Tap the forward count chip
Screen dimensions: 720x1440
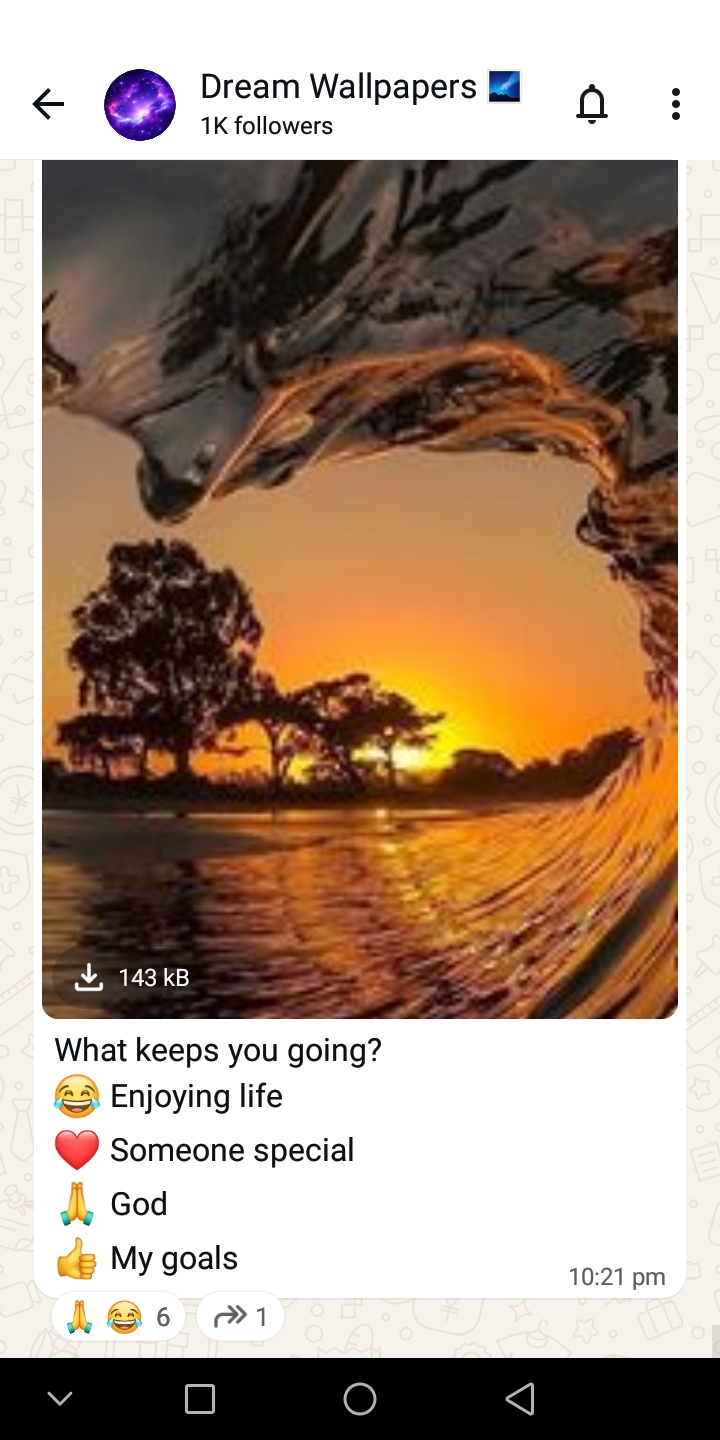point(241,1317)
